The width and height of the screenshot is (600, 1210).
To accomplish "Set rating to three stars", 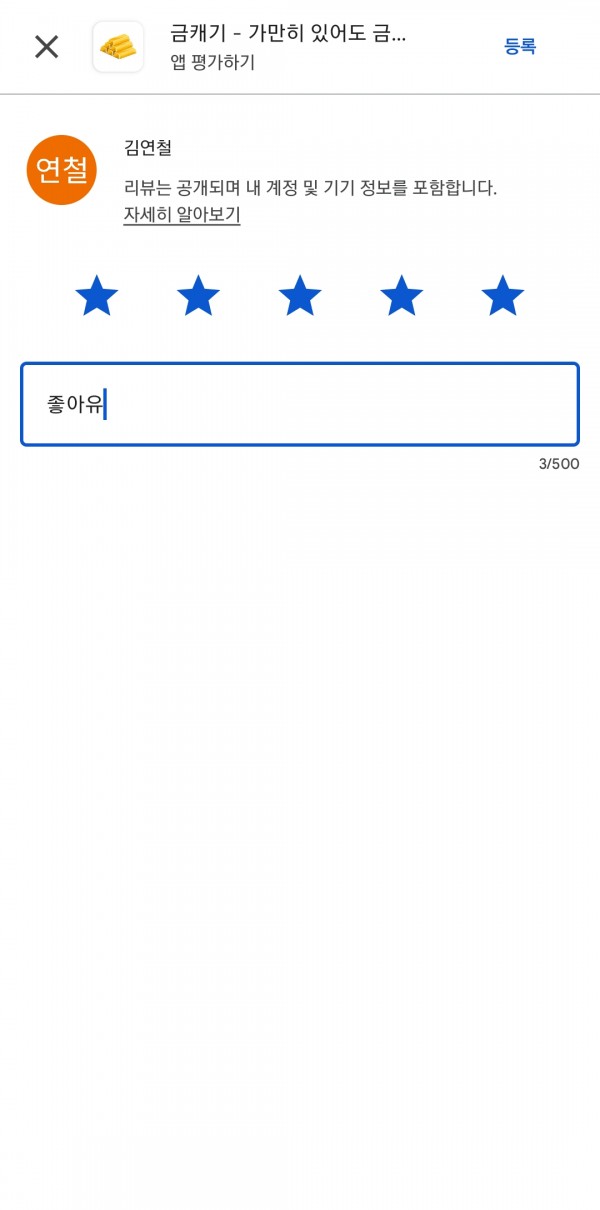I will click(x=300, y=296).
